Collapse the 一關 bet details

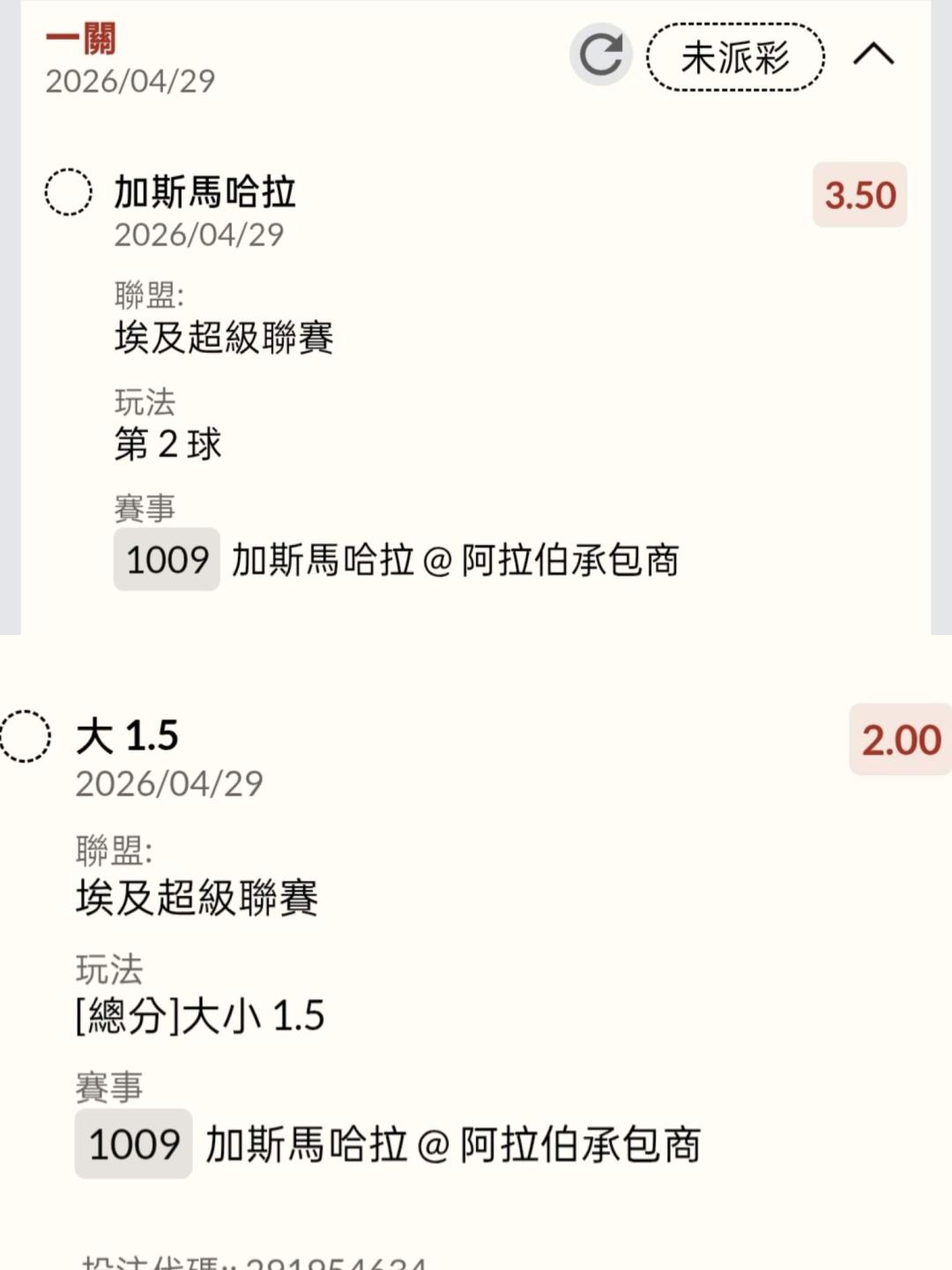click(x=873, y=55)
